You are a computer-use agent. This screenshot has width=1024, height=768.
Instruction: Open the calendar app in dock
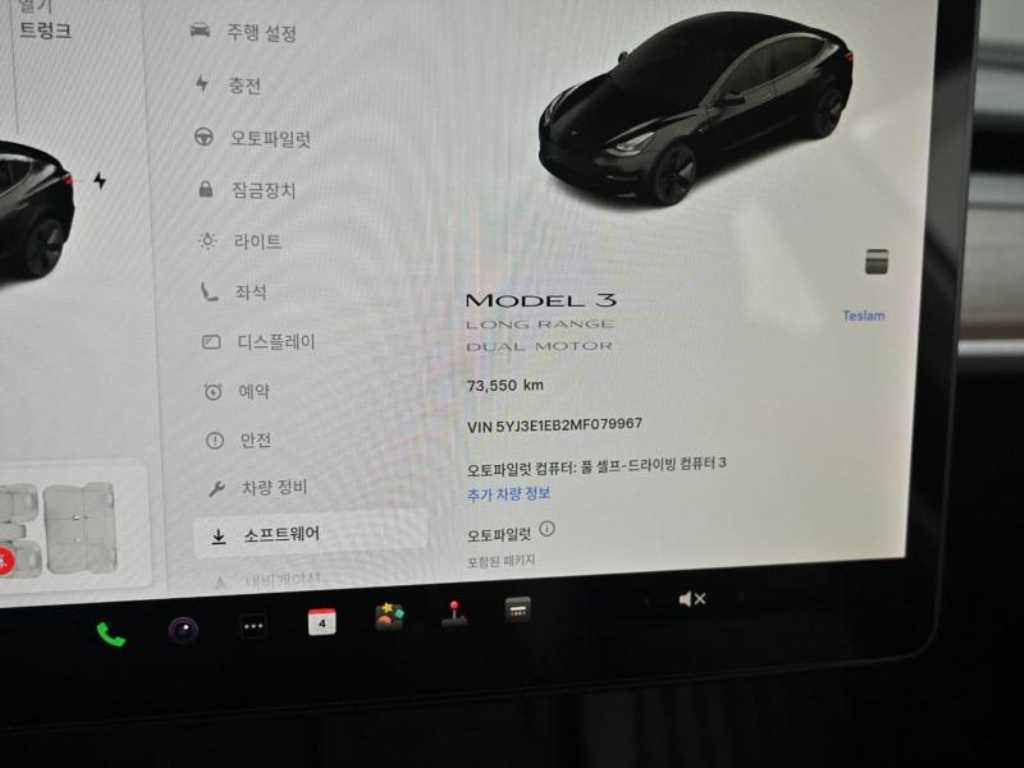pyautogui.click(x=322, y=622)
